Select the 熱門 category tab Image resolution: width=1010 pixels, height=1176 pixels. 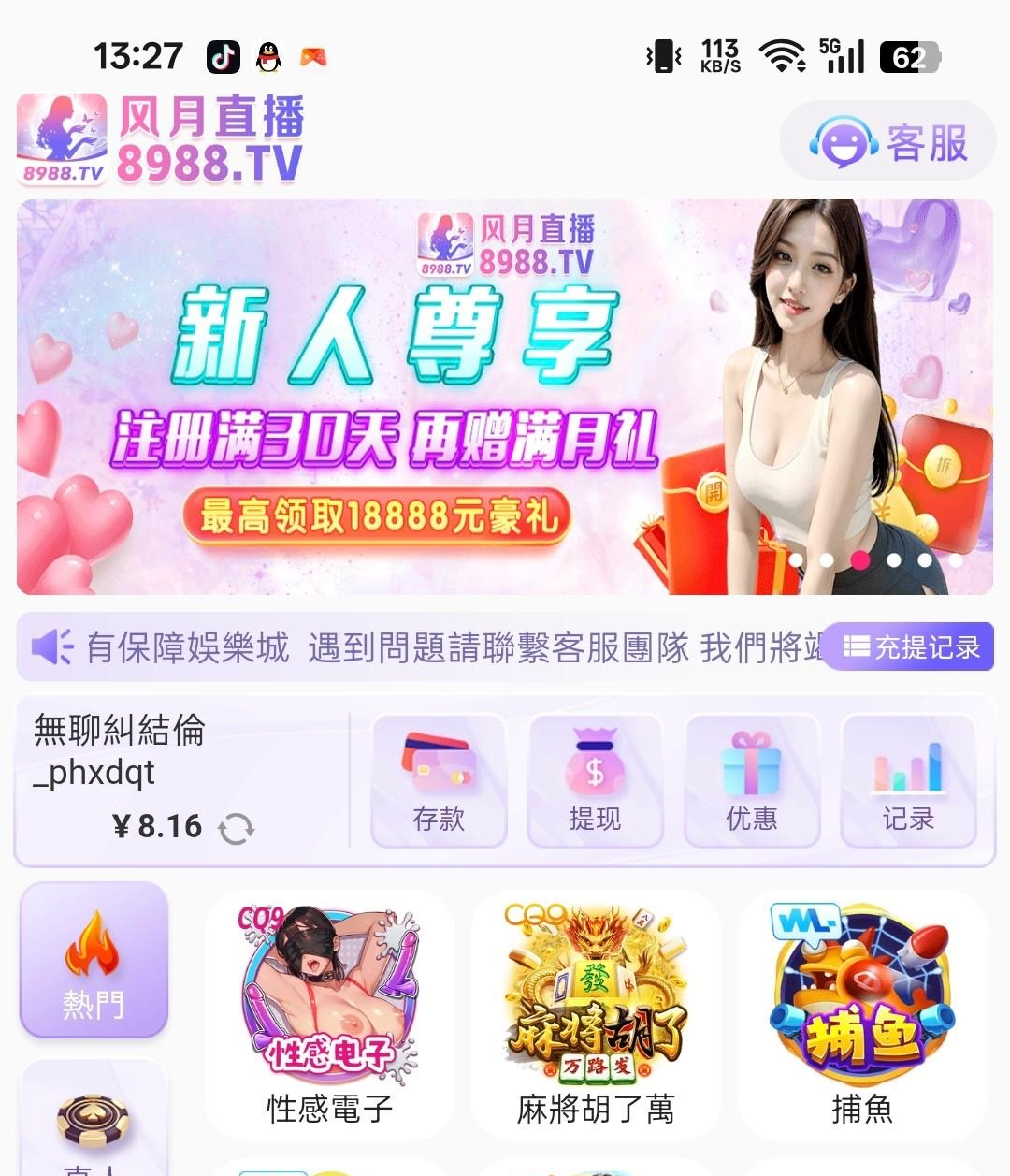(x=94, y=961)
